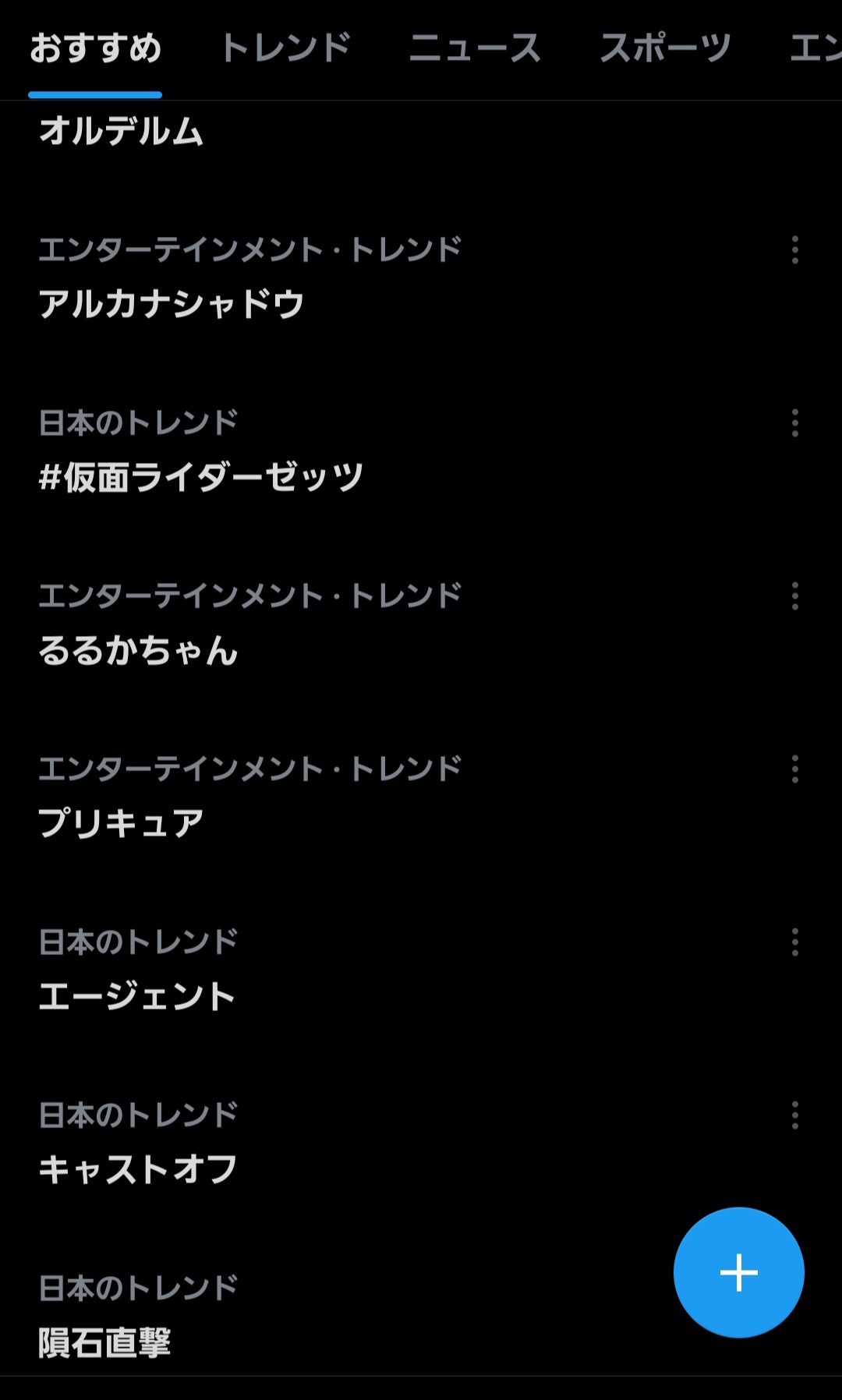Compose a new post with plus button
The width and height of the screenshot is (842, 1400).
(739, 1272)
